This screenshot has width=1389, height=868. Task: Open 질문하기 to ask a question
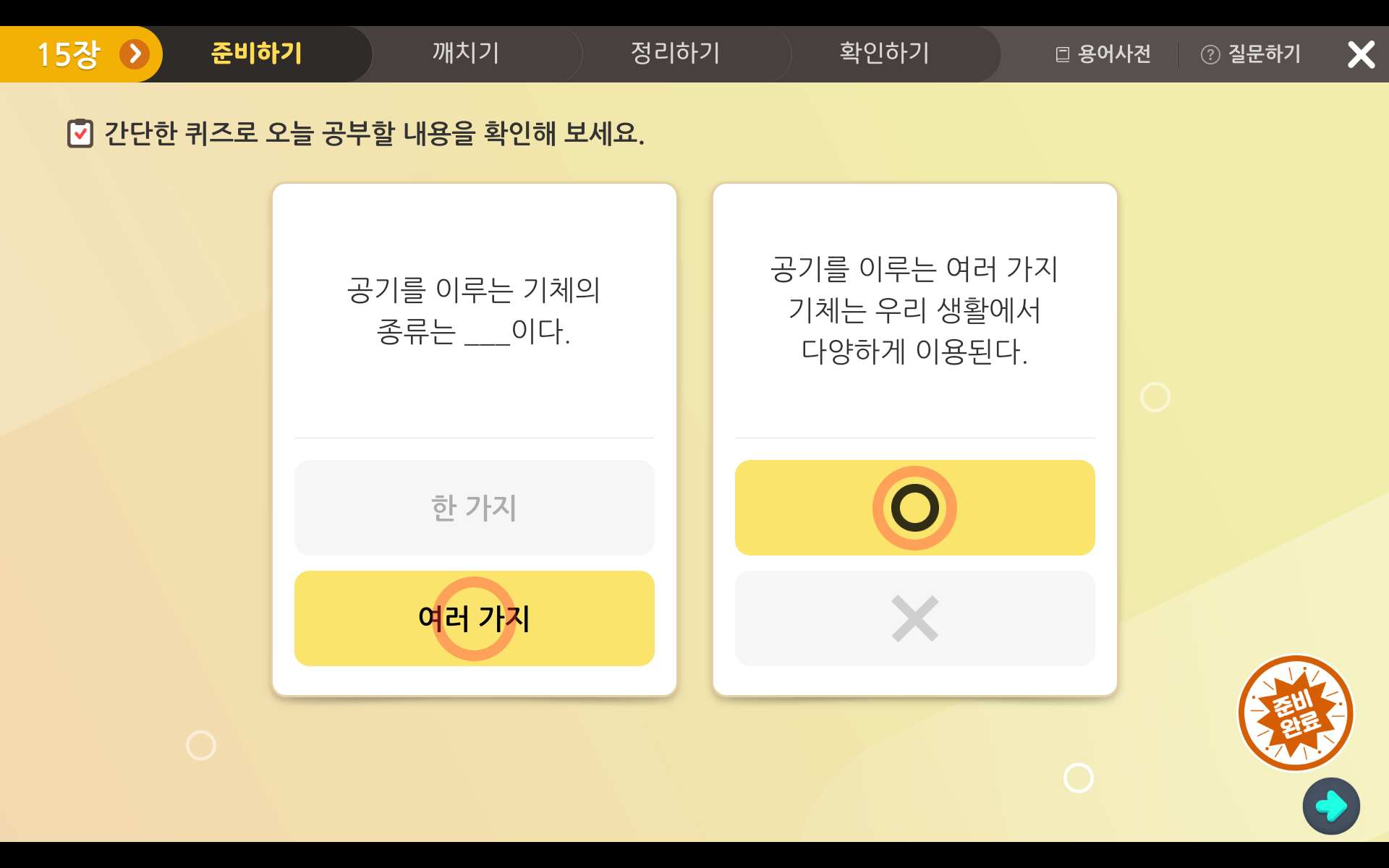tap(1251, 54)
